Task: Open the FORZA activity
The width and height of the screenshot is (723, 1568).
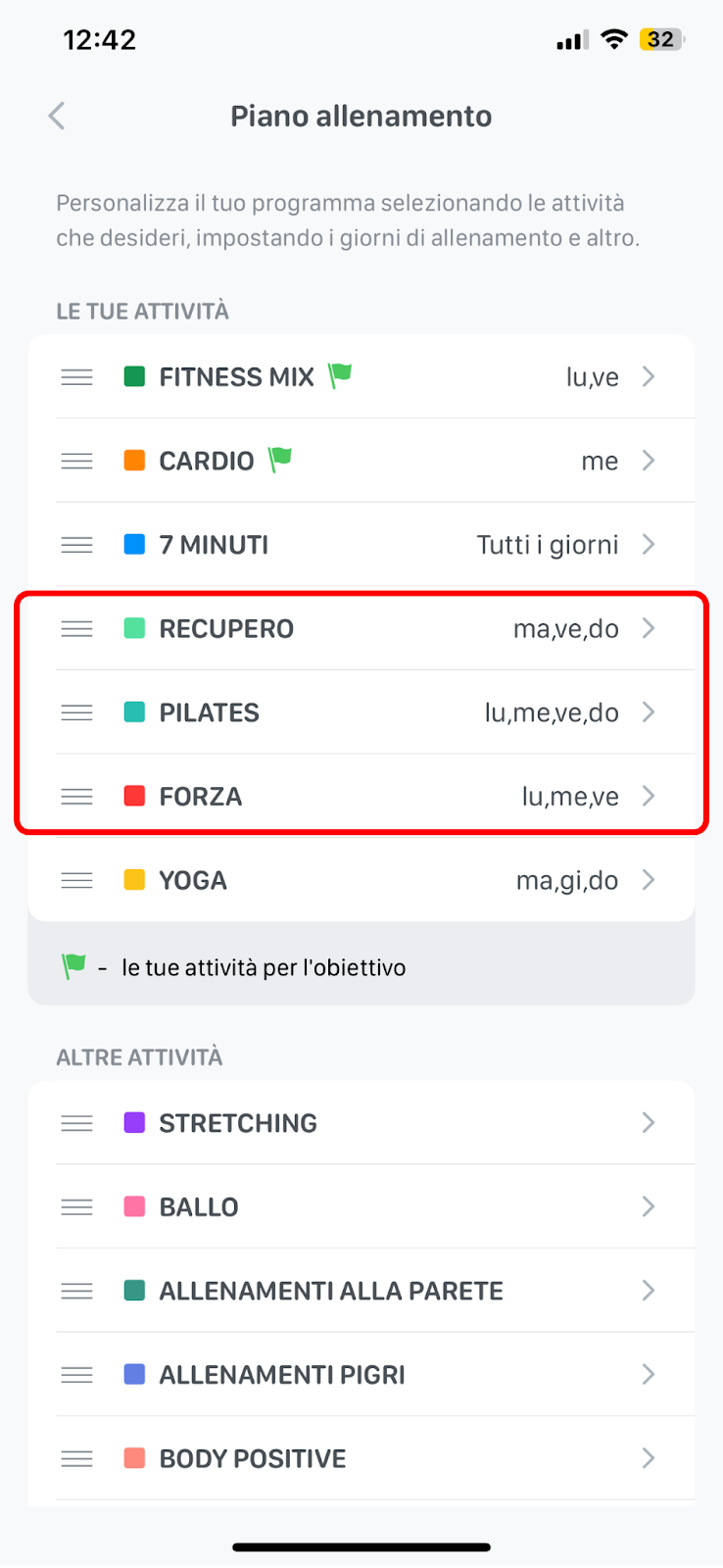Action: (x=361, y=796)
